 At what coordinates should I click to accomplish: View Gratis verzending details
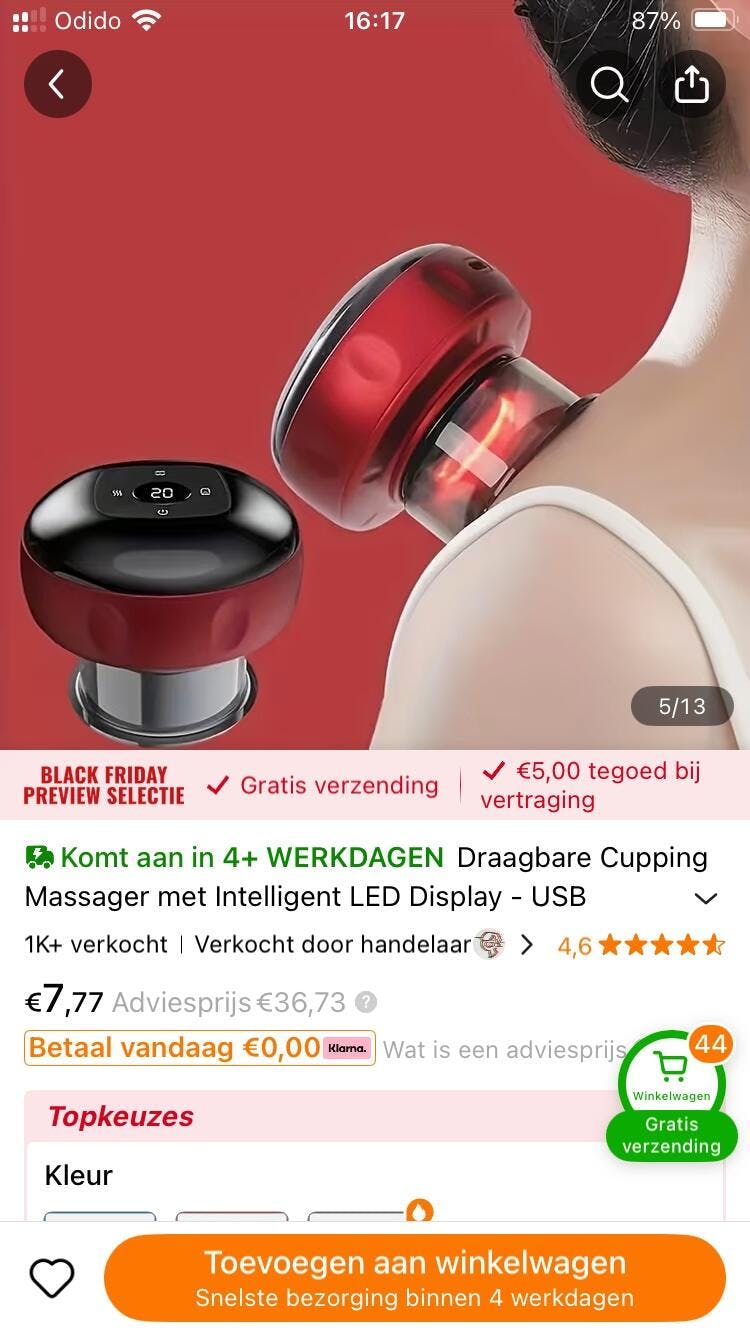coord(324,786)
